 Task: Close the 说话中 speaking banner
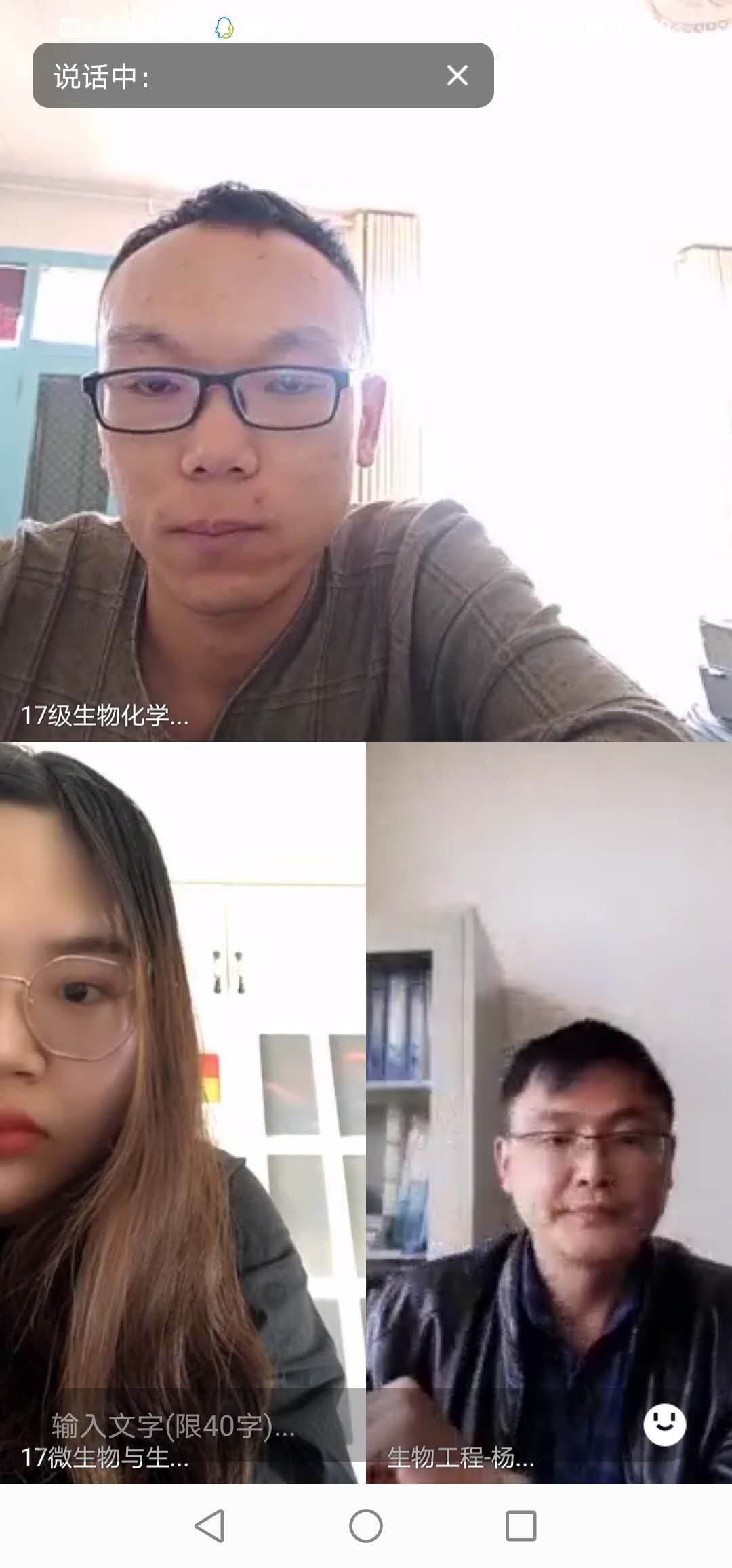[457, 75]
